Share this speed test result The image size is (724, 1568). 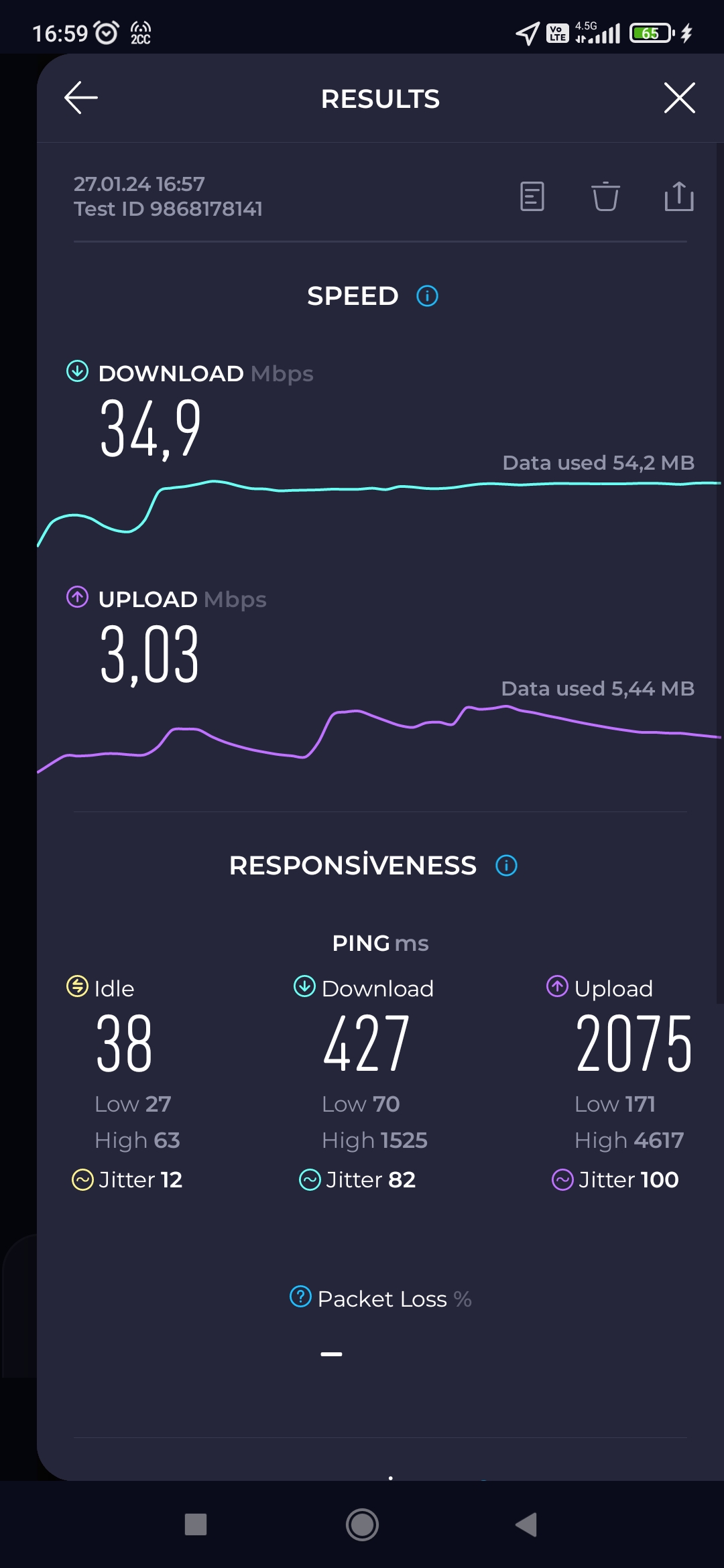click(x=679, y=196)
